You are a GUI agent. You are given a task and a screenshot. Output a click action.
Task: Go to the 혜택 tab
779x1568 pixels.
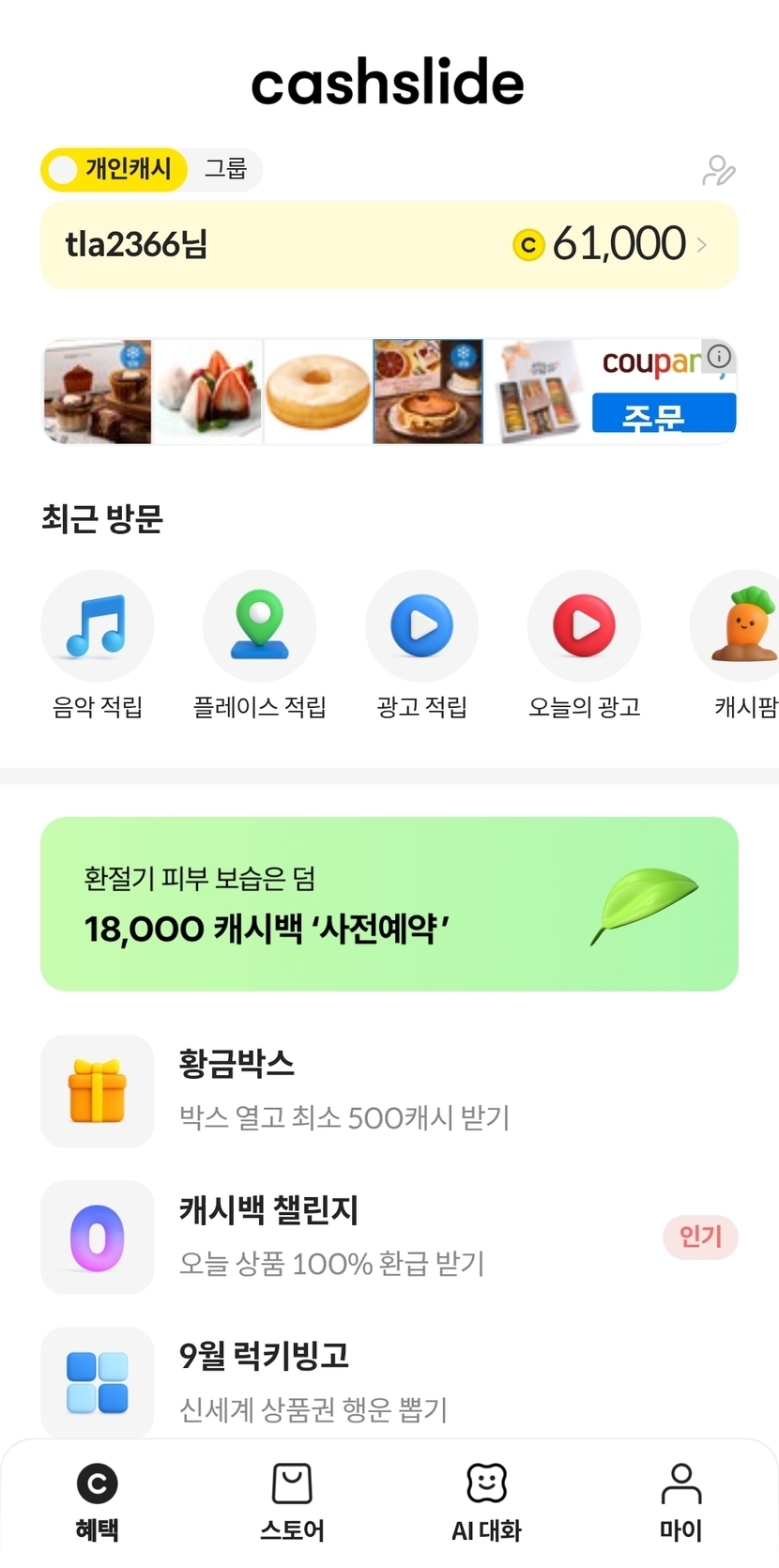98,1502
